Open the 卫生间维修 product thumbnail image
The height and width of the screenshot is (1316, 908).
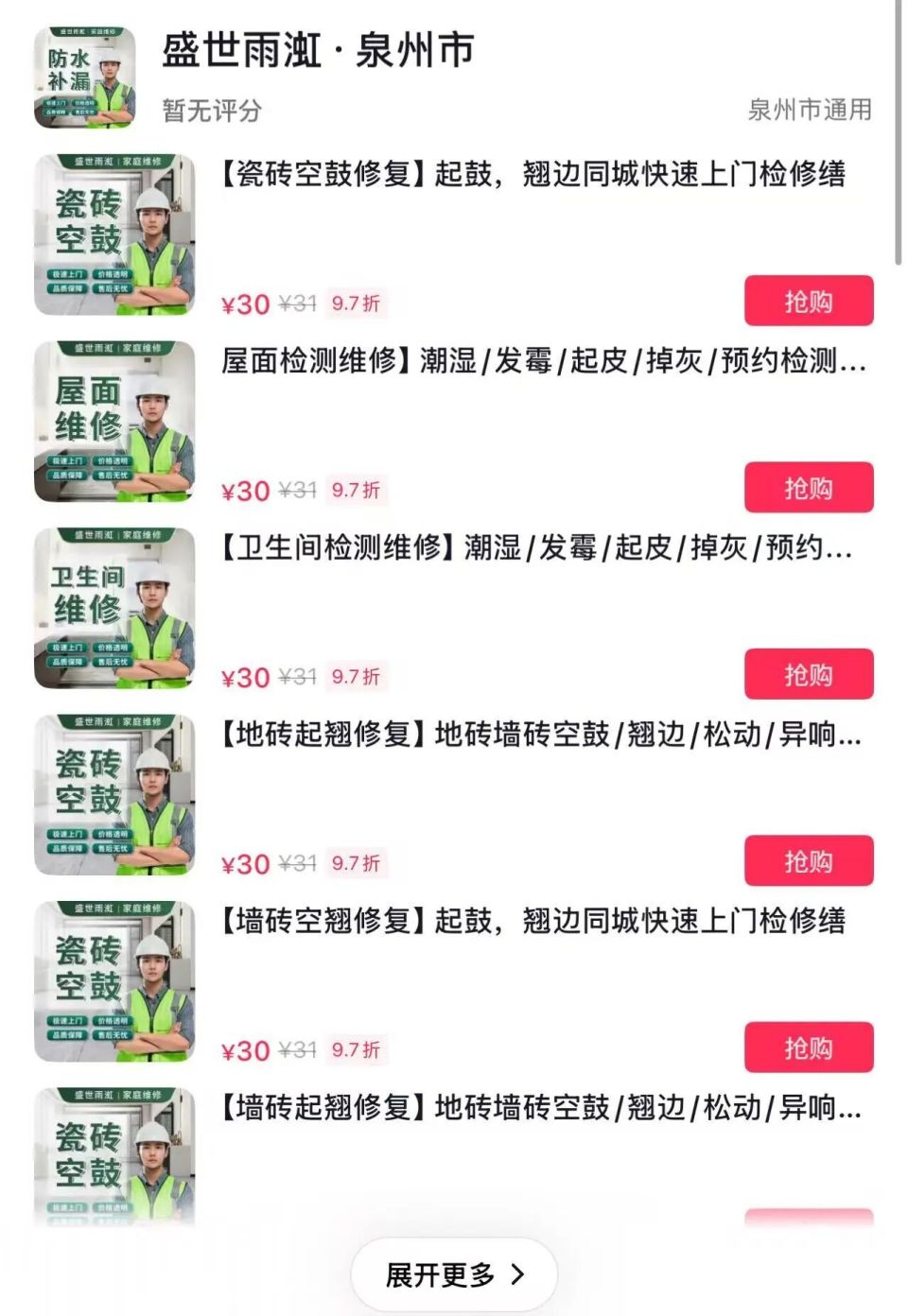[x=113, y=609]
